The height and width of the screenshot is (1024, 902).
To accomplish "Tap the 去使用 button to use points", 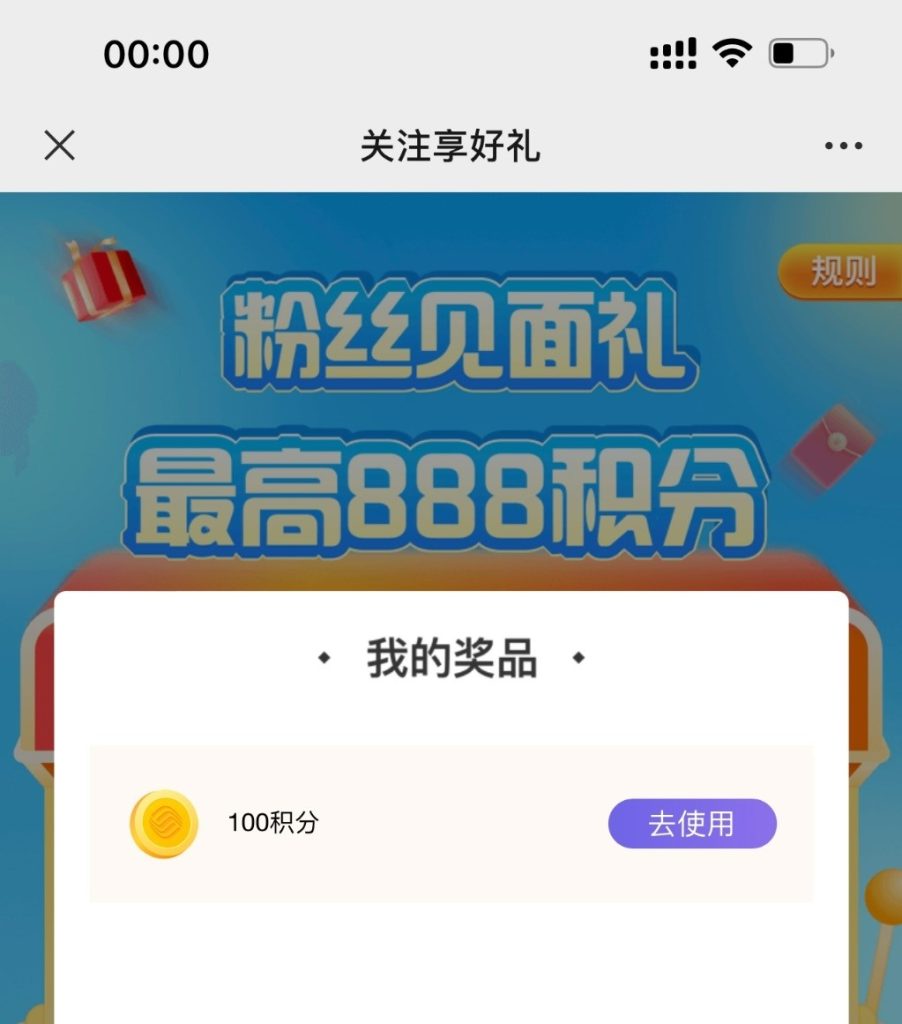I will tap(692, 823).
